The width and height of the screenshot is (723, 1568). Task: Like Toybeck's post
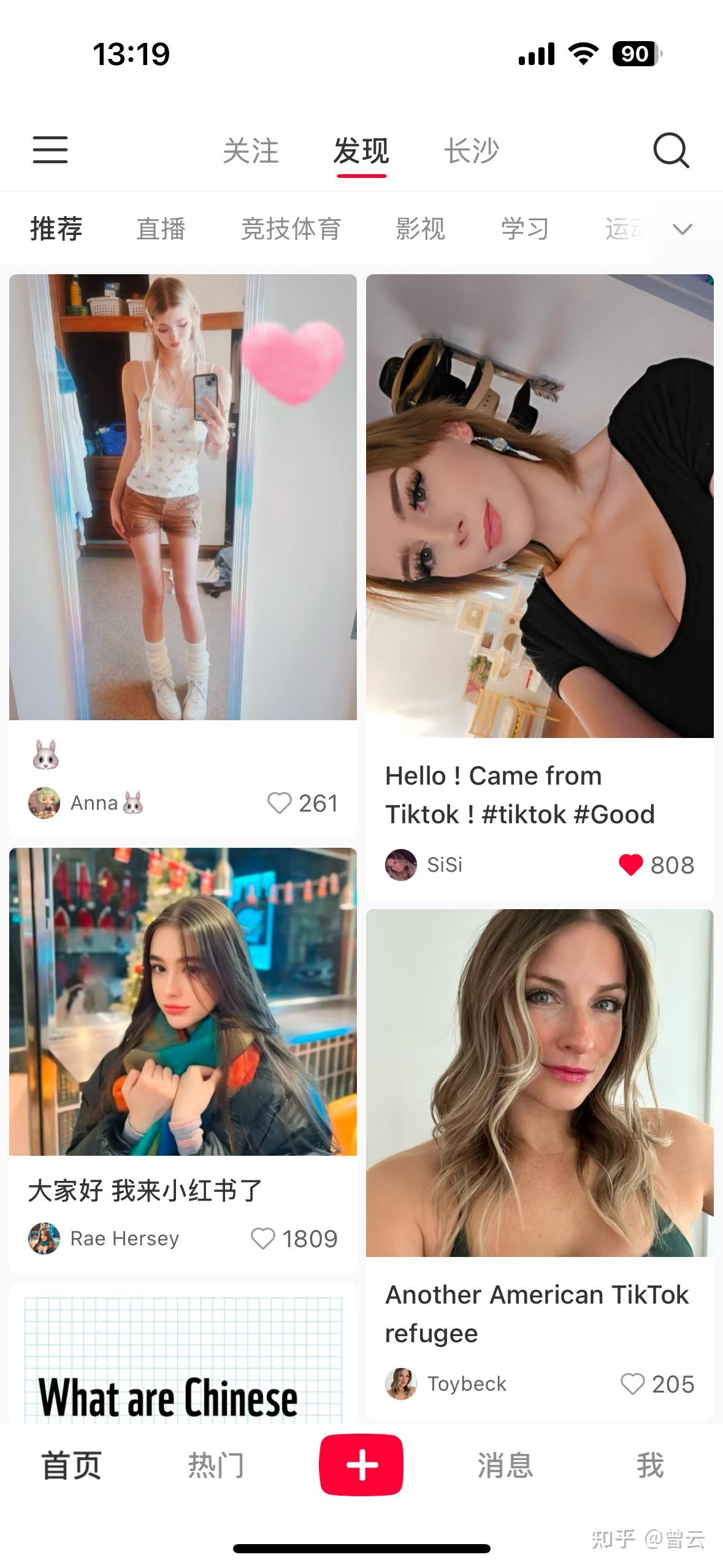pos(632,1384)
